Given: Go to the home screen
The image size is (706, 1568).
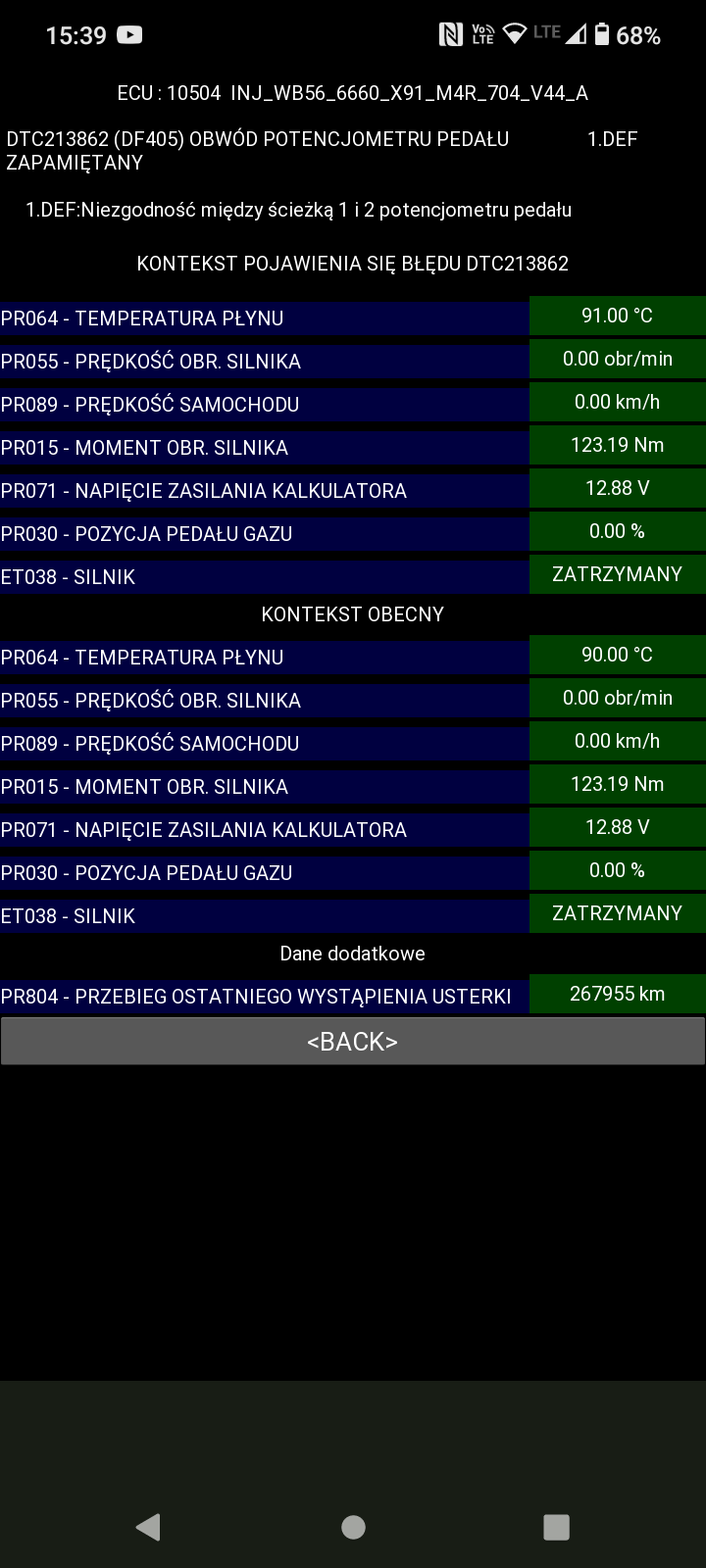Looking at the screenshot, I should coord(353,1527).
